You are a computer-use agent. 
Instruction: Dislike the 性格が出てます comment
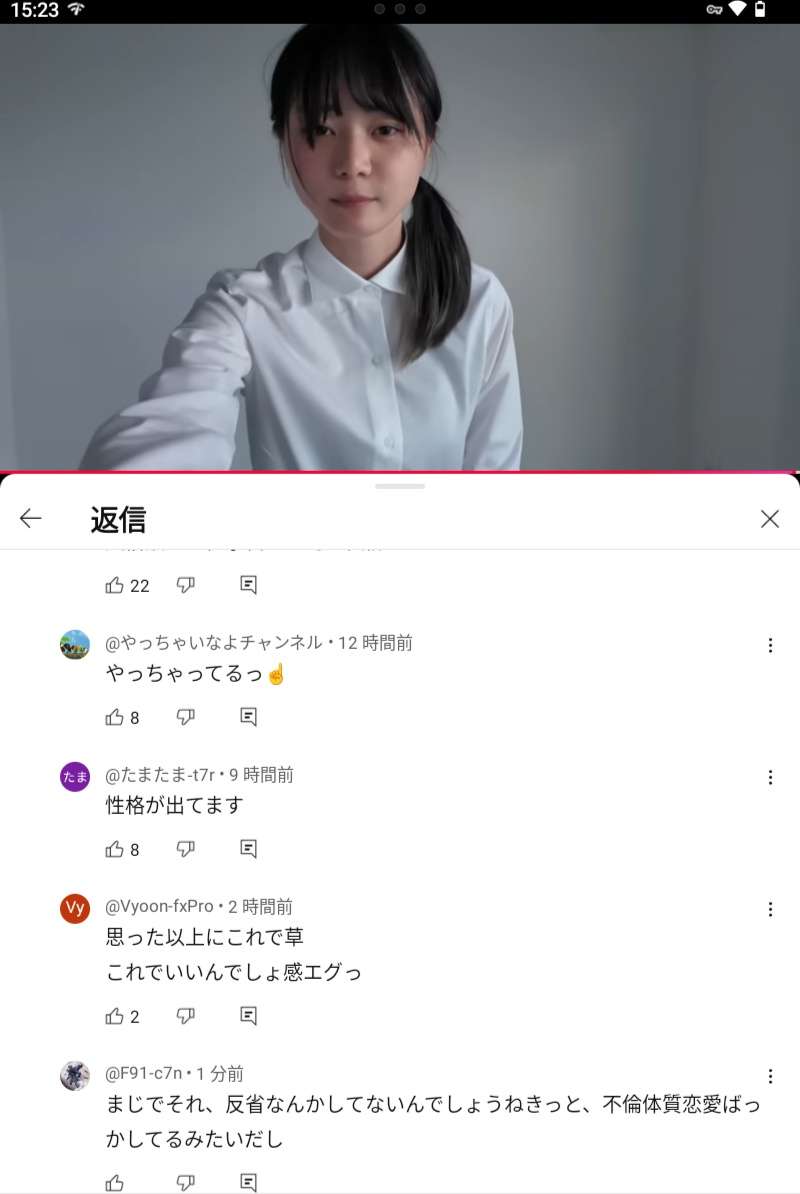185,849
